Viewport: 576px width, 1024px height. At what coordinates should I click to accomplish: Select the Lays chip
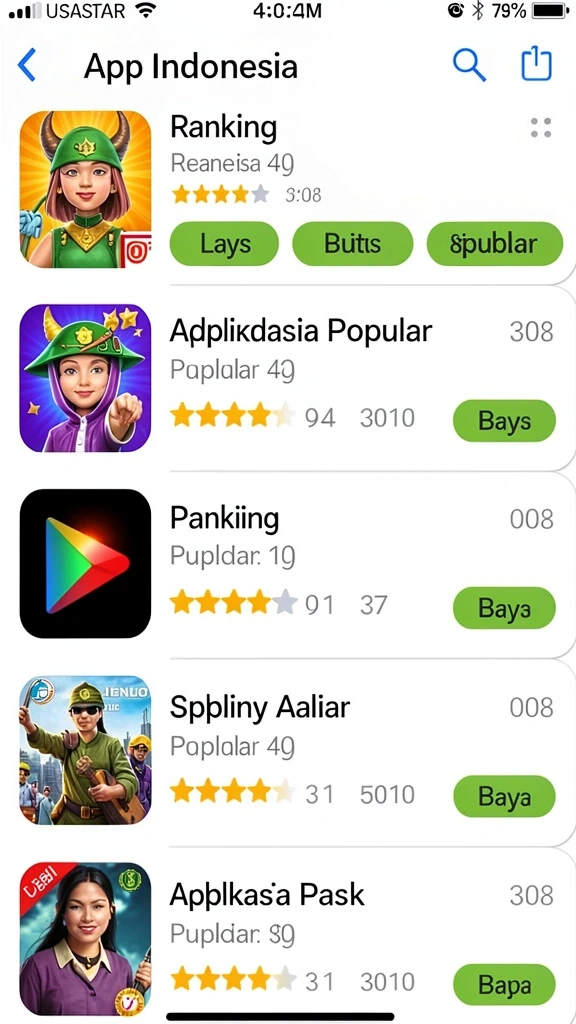tap(225, 244)
